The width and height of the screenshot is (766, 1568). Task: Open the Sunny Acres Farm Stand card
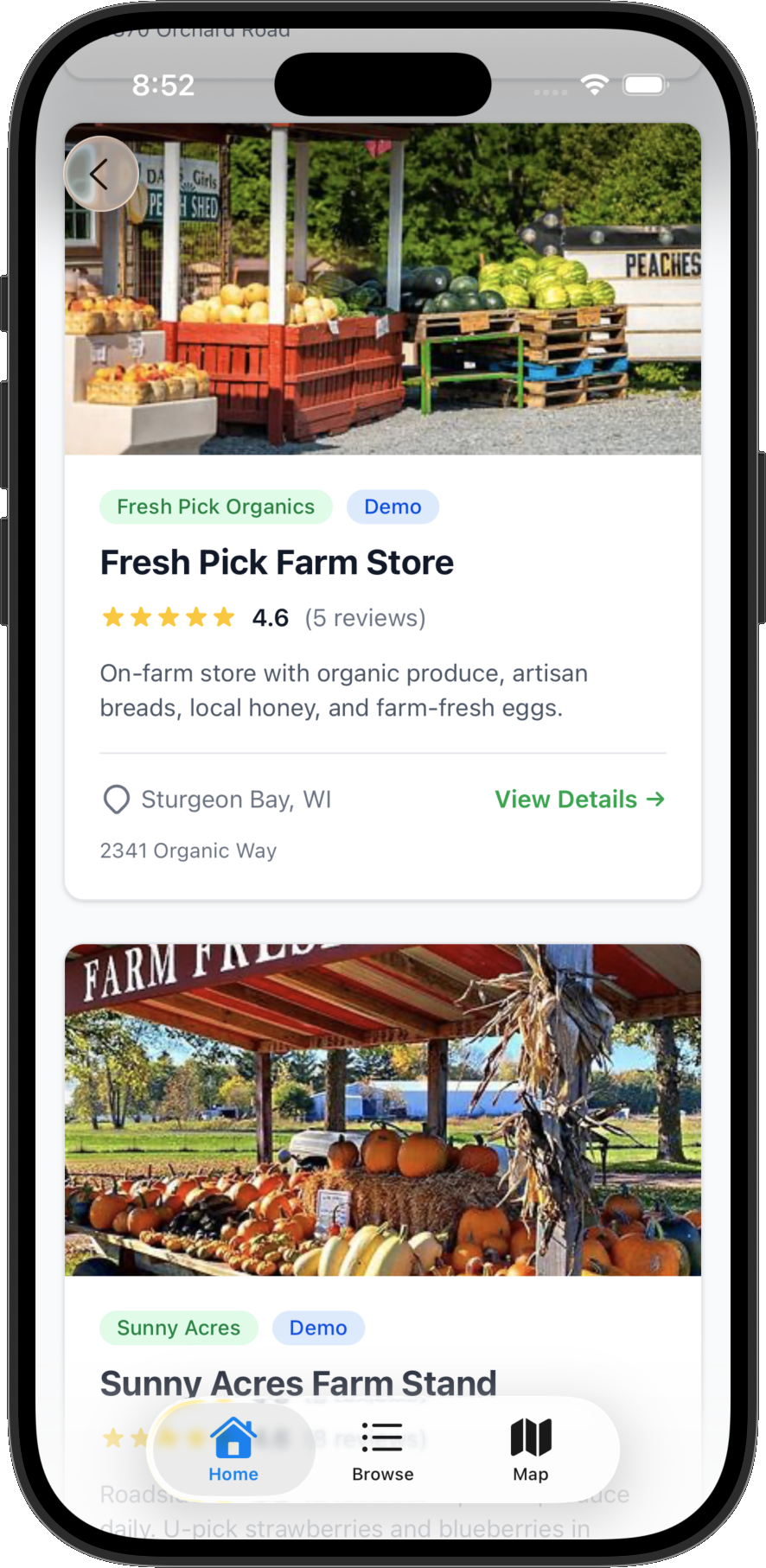(382, 1110)
